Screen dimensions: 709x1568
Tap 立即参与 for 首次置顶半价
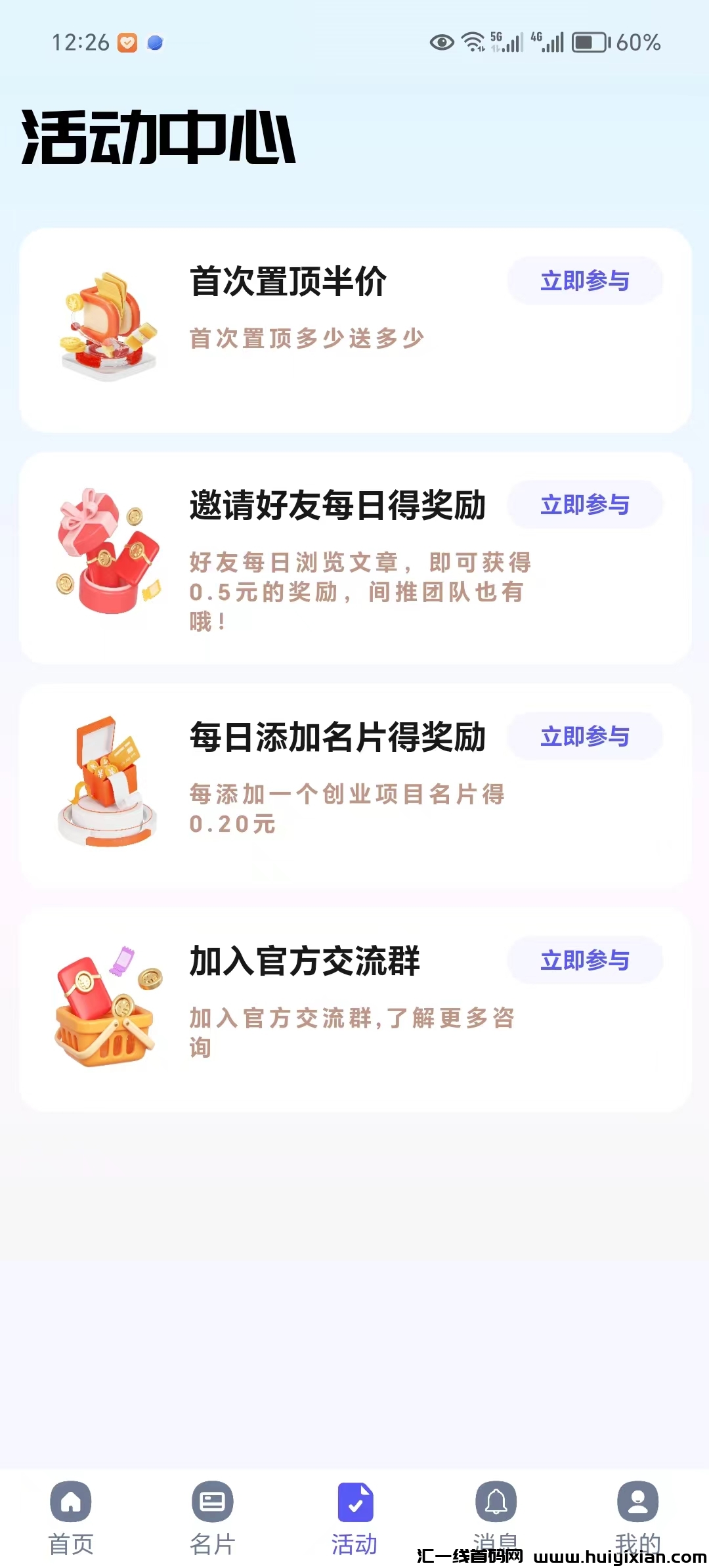[x=585, y=281]
